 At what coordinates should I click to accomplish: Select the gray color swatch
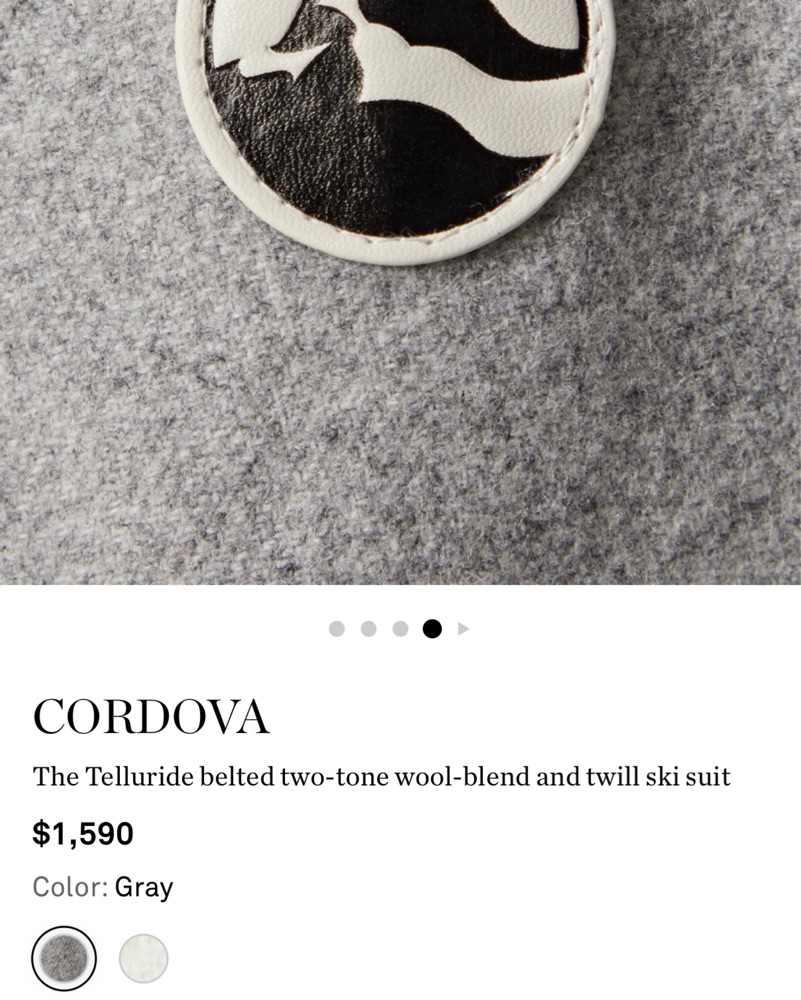pos(64,959)
